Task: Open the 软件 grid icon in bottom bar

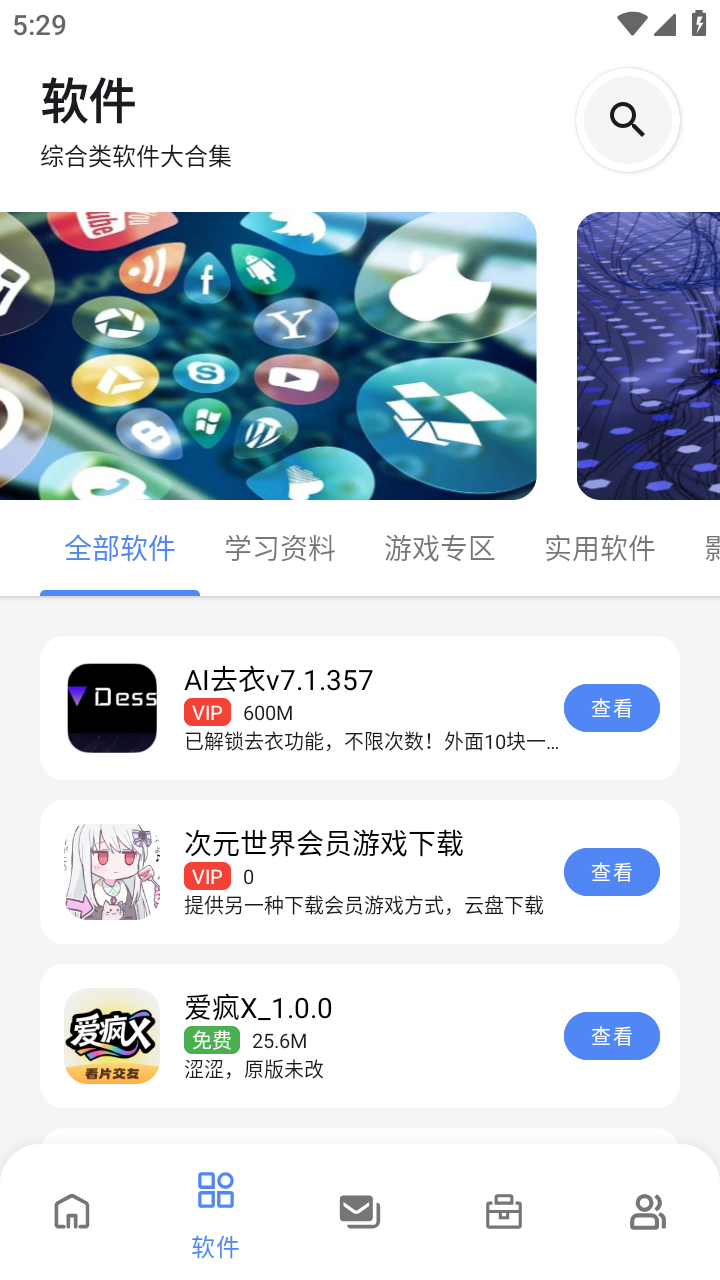Action: [x=214, y=1190]
